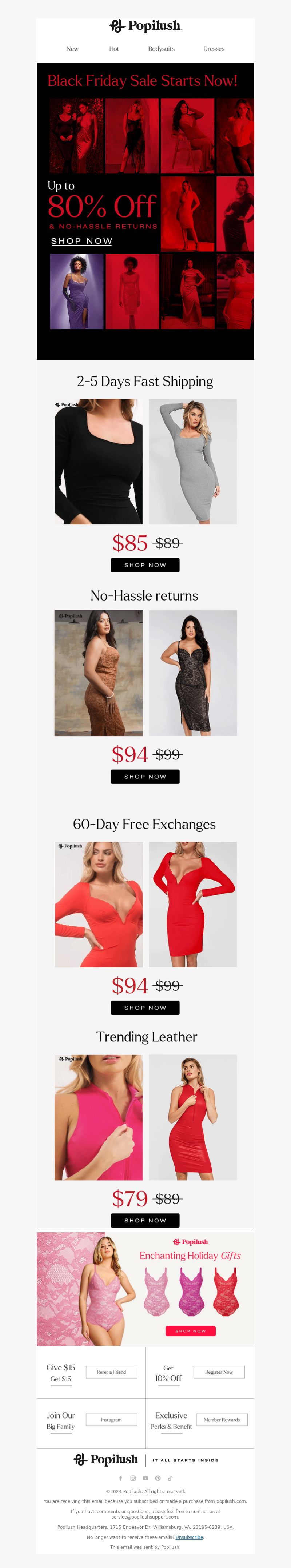Shop Now under 60-Day Free Exchanges

pos(145,1008)
